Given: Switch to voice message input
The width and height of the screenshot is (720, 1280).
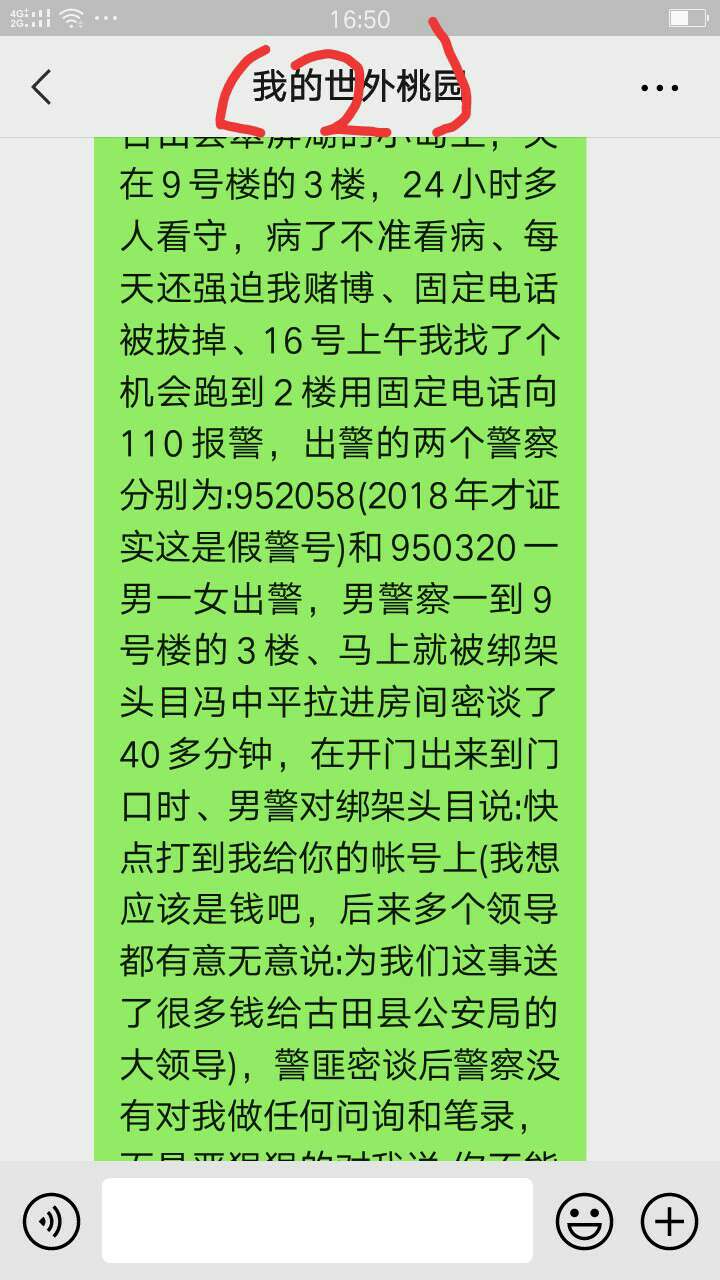Looking at the screenshot, I should pos(51,1221).
